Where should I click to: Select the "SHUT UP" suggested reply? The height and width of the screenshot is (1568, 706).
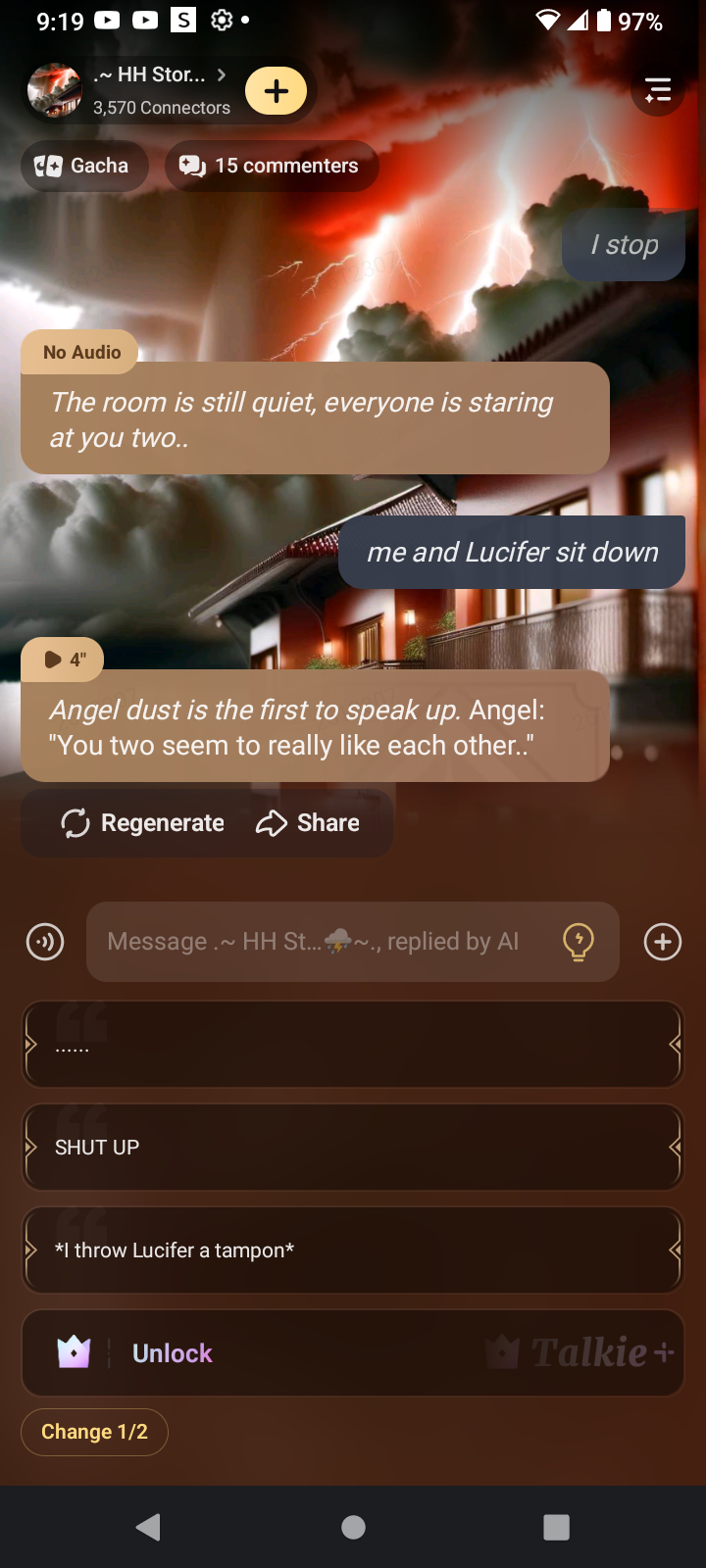(x=353, y=1148)
